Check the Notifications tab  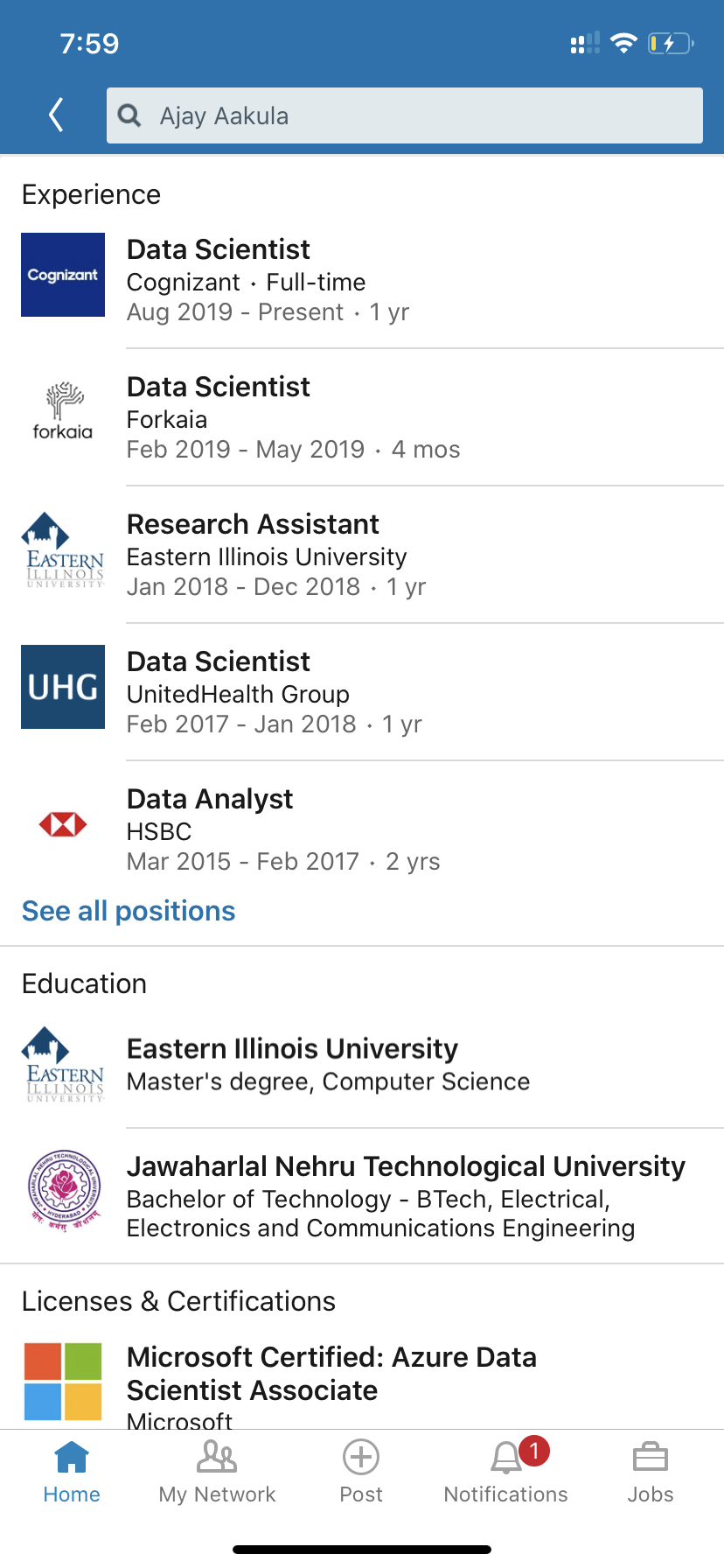point(506,1472)
